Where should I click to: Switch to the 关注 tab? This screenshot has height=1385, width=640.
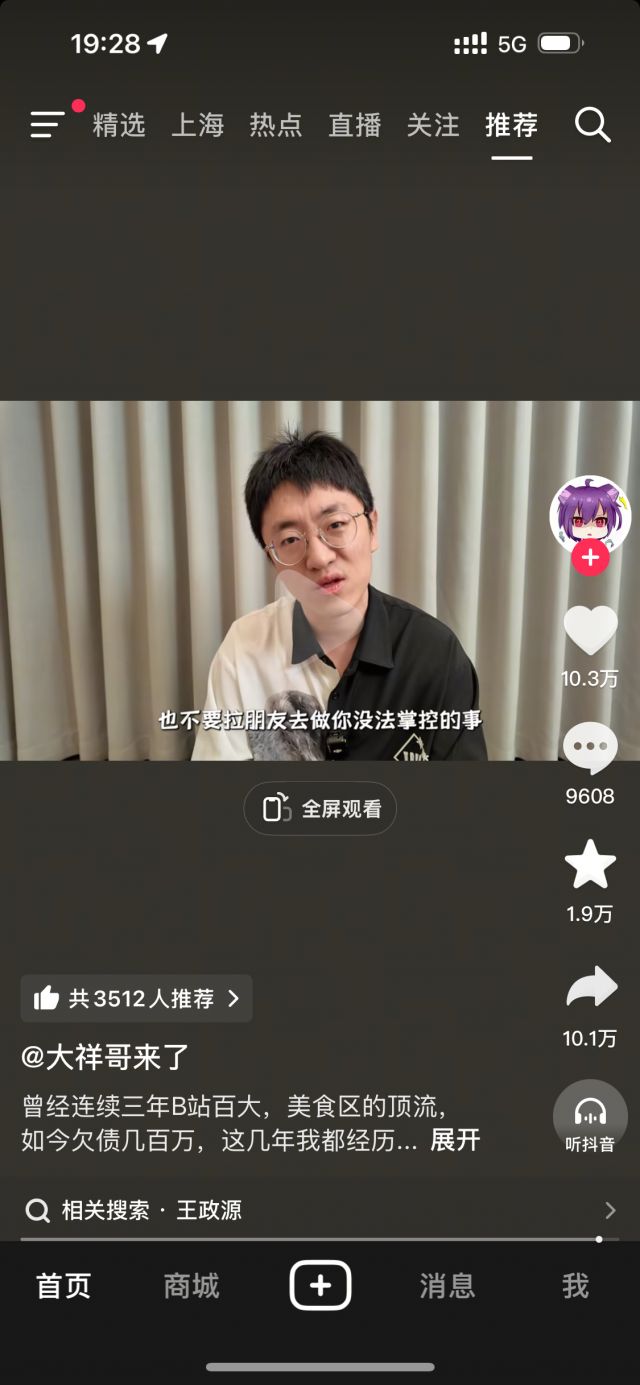coord(433,125)
